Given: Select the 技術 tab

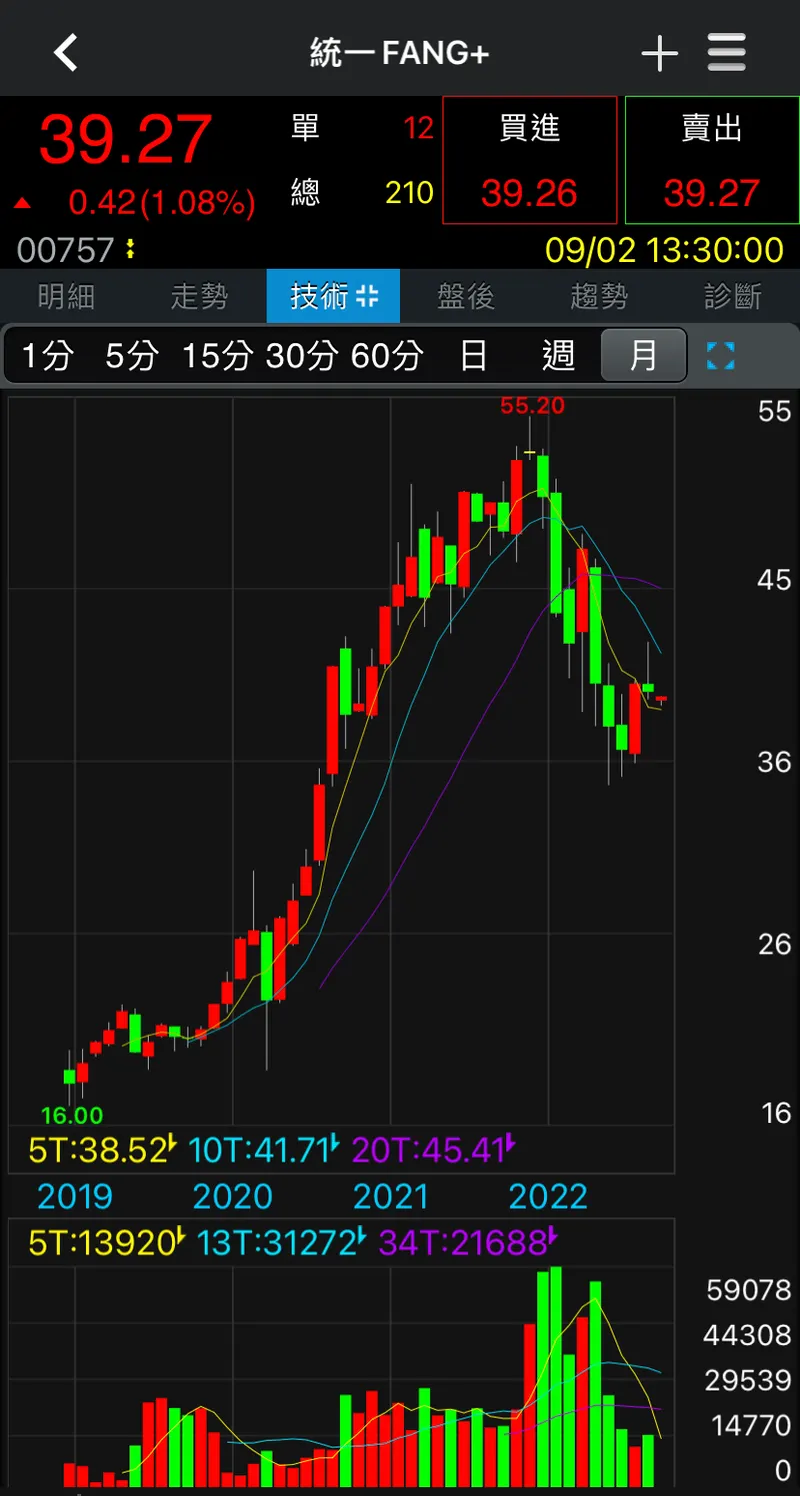Looking at the screenshot, I should click(333, 296).
